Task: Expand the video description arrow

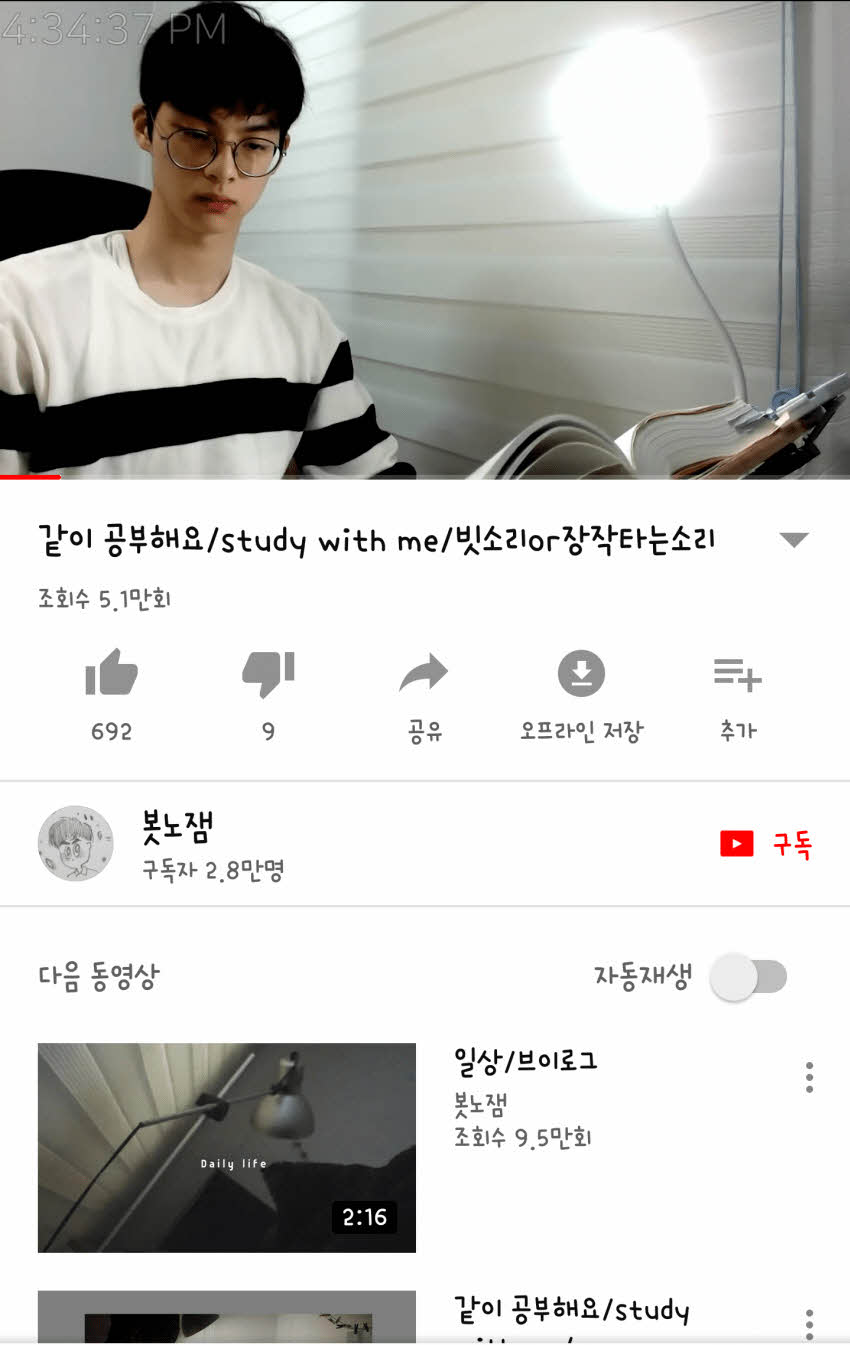Action: pyautogui.click(x=793, y=540)
